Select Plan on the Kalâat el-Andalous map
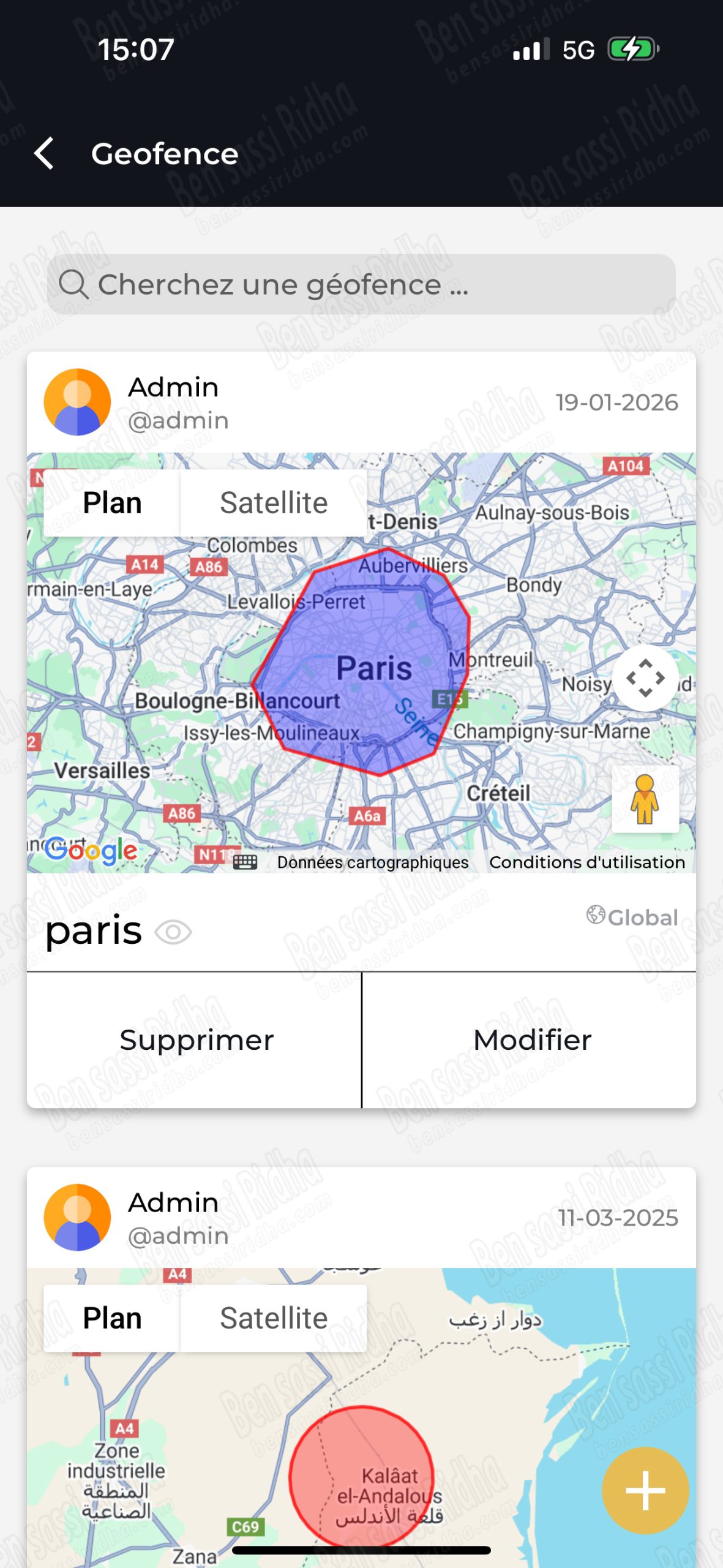The height and width of the screenshot is (1568, 723). 112,1318
